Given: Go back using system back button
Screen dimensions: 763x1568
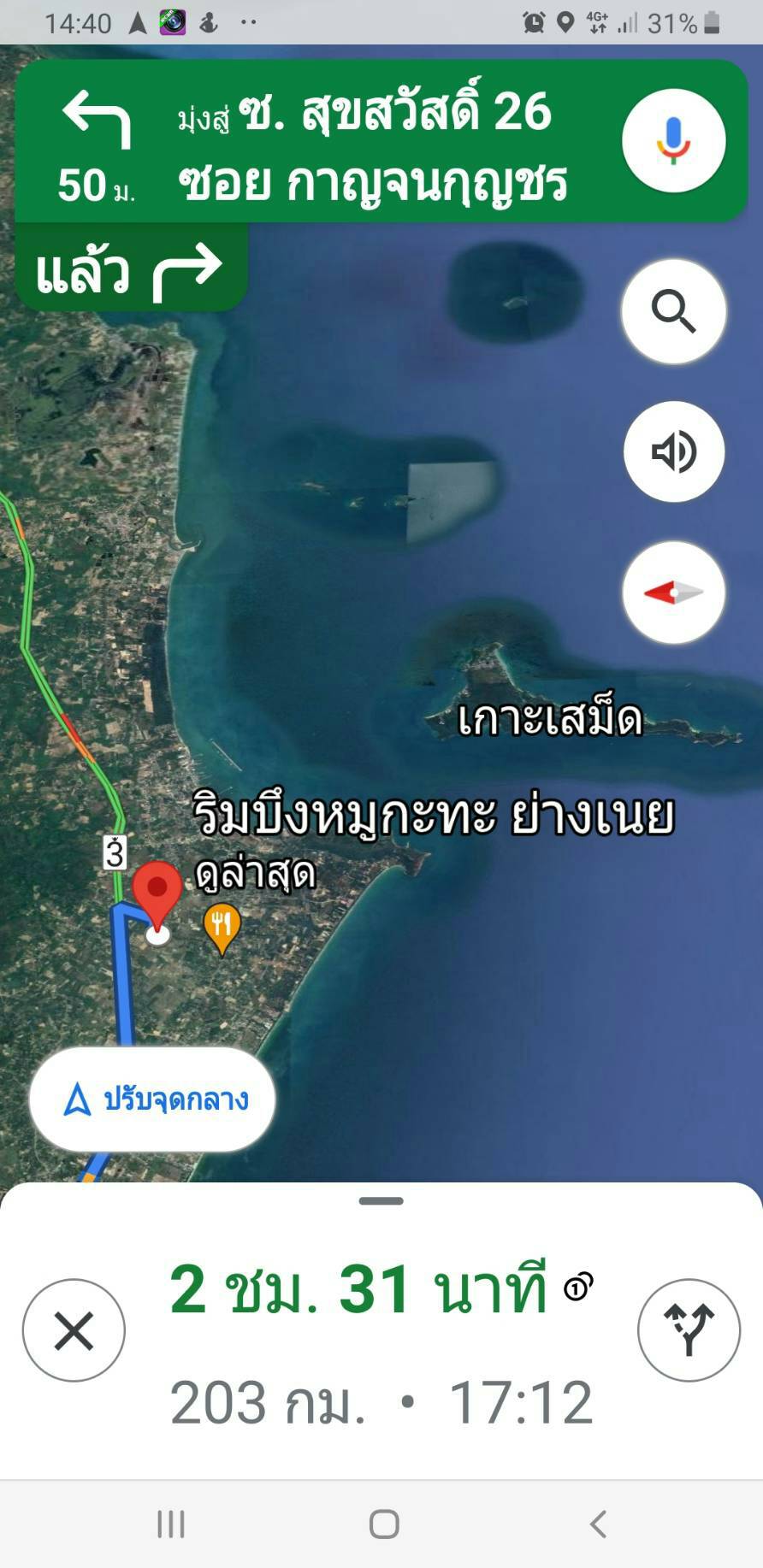Looking at the screenshot, I should click(x=598, y=1524).
